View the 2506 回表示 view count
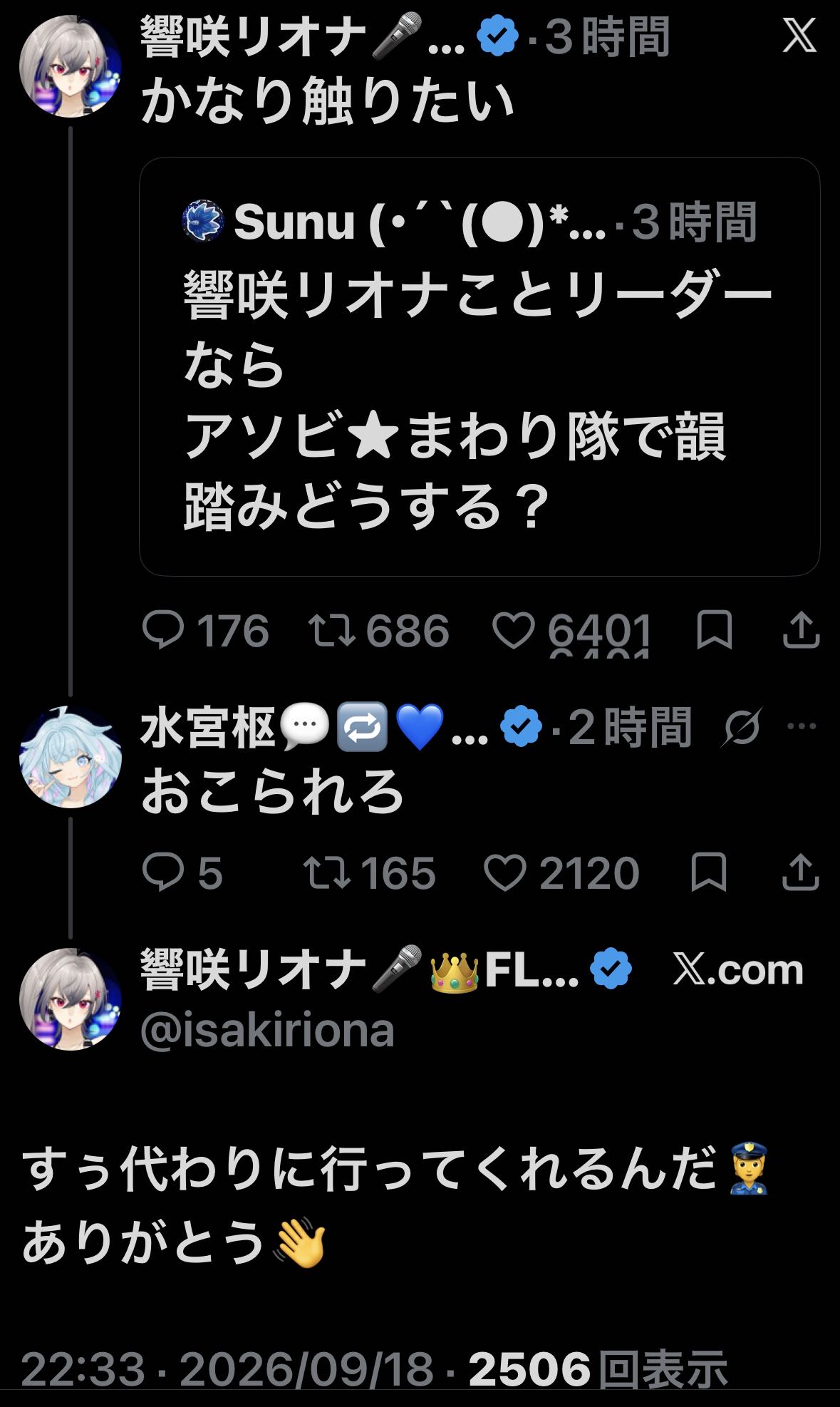 598,1369
